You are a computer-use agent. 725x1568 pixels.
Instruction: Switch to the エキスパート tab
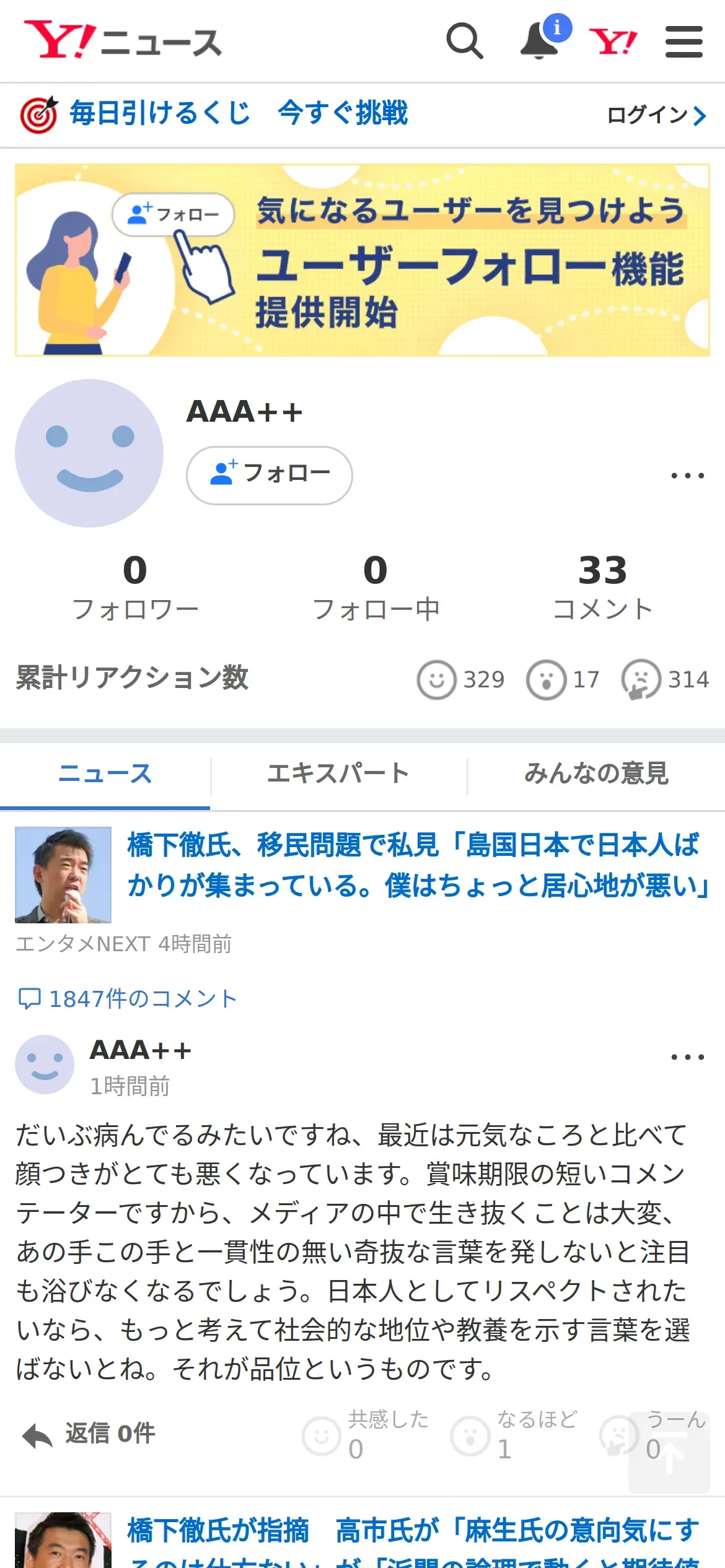click(x=338, y=773)
